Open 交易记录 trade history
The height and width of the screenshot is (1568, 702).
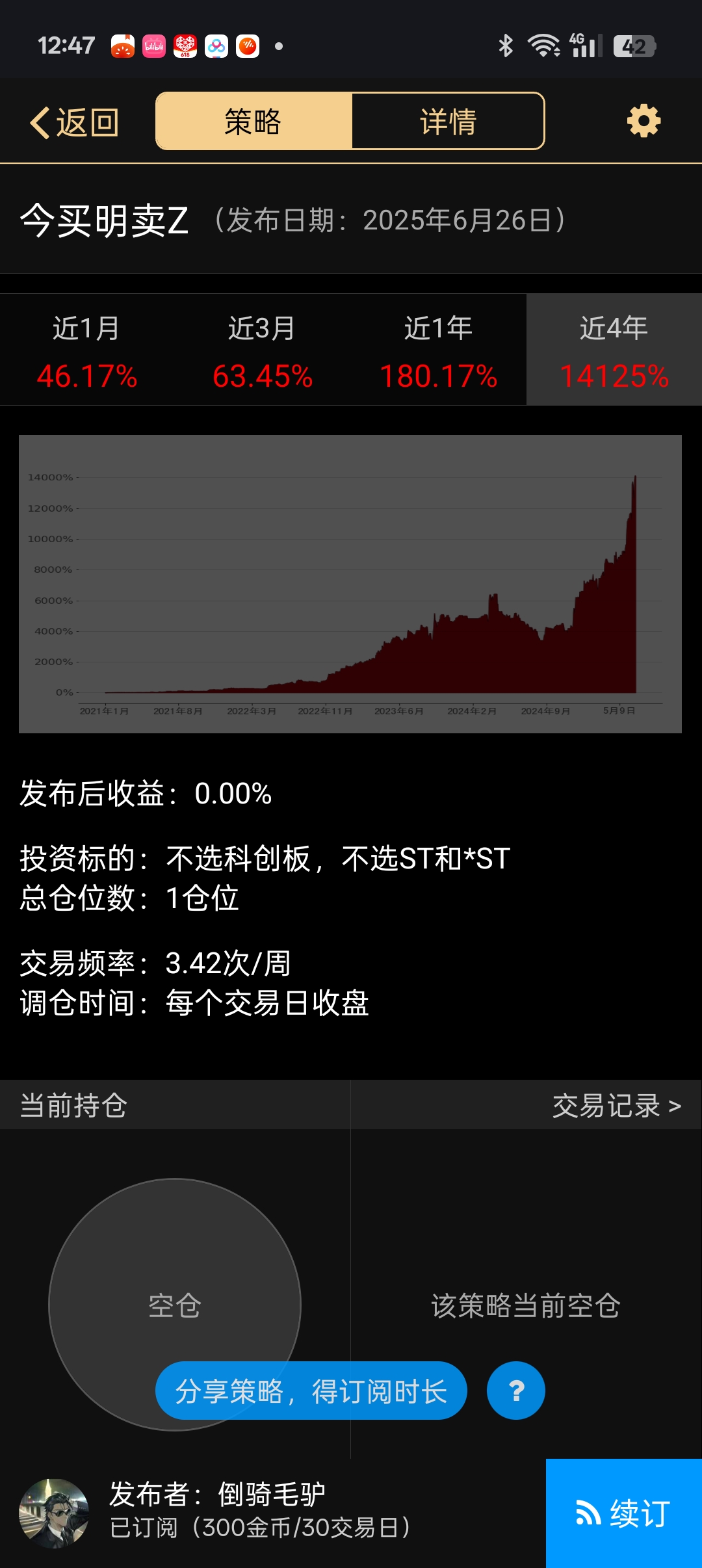click(616, 1106)
